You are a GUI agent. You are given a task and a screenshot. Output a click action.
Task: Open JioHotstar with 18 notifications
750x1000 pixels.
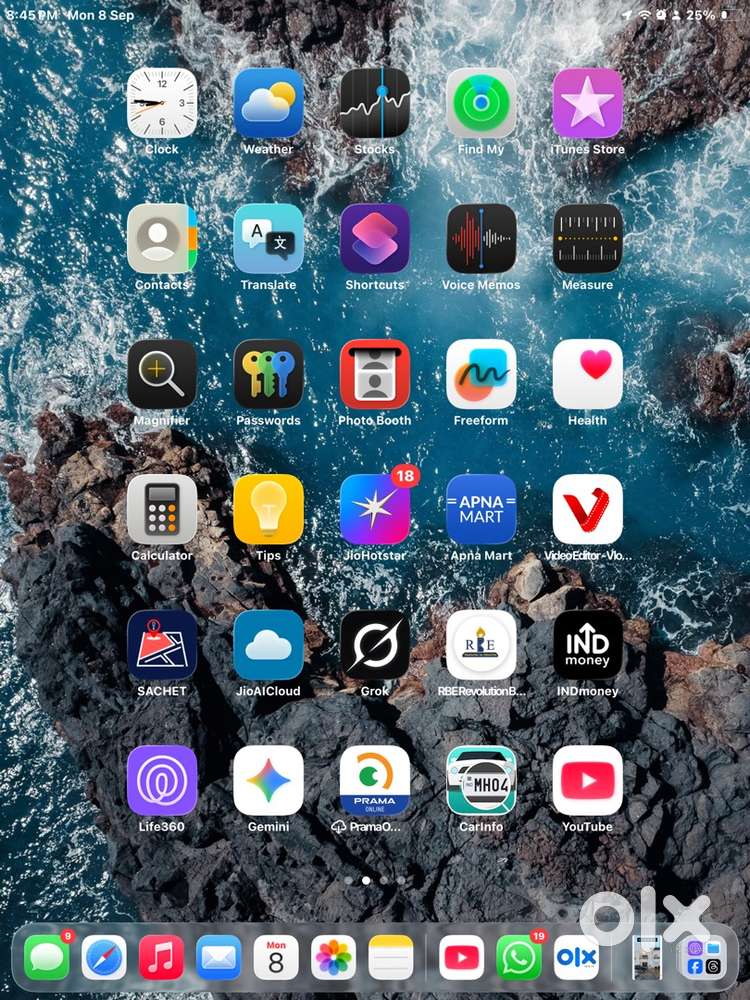(375, 509)
